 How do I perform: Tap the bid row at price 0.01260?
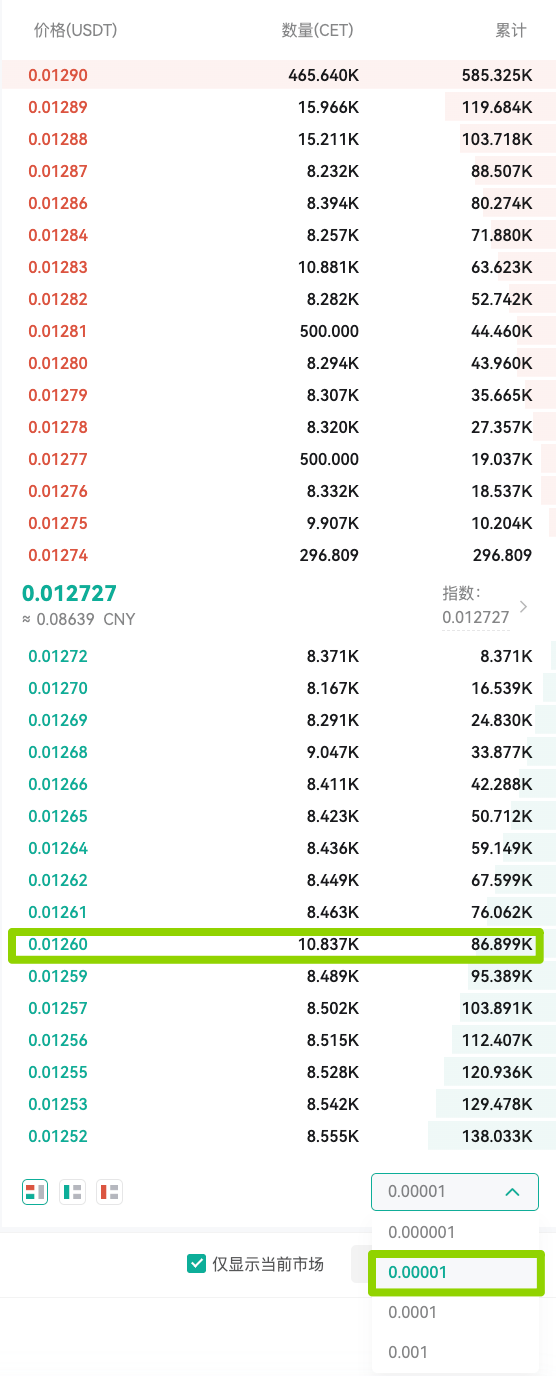point(278,944)
